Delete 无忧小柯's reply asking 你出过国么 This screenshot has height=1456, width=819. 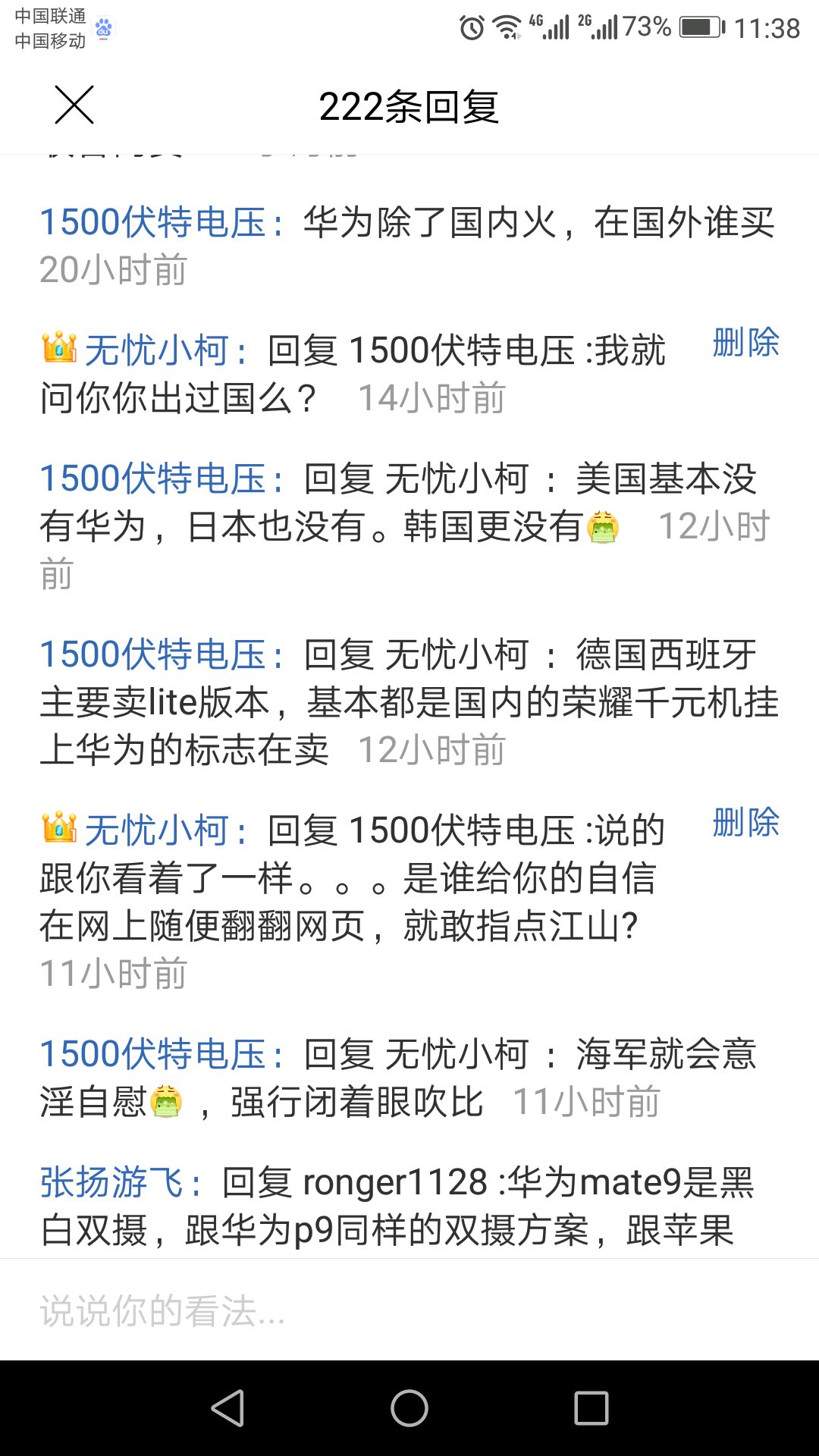[746, 342]
